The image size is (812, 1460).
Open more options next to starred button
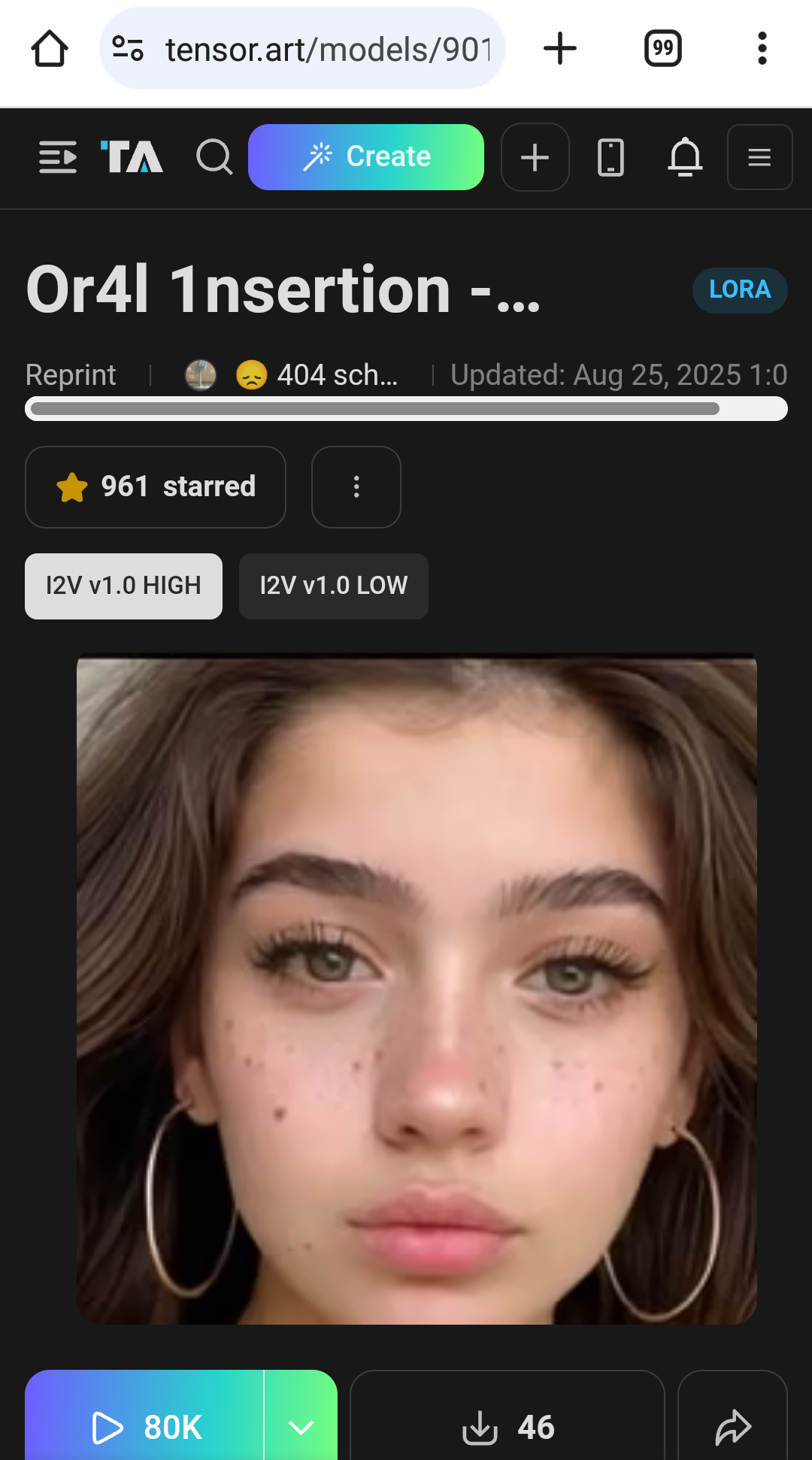(356, 487)
